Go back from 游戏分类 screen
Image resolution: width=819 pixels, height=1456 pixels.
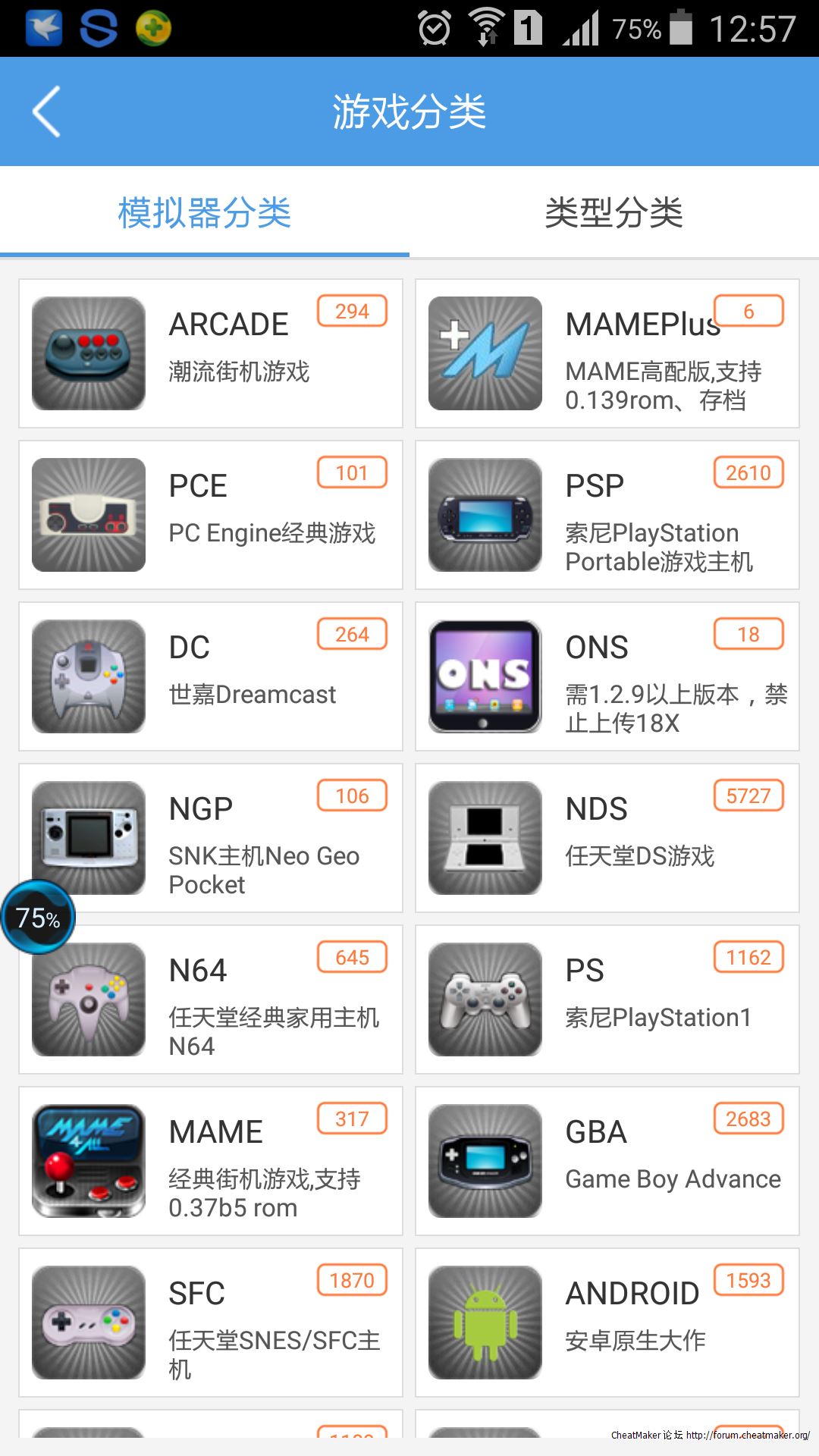coord(47,111)
